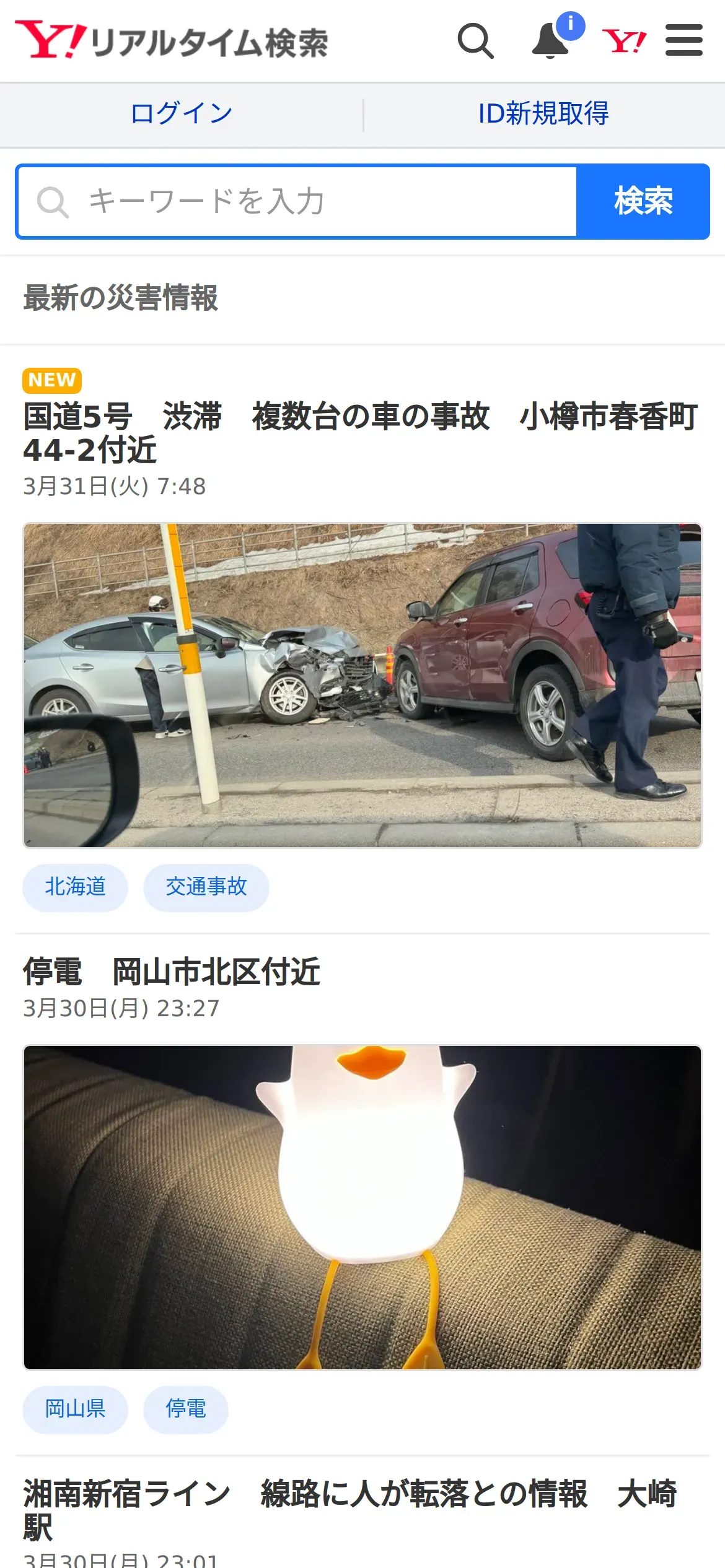Open the 停電 岡山市北区付近 headline
Viewport: 725px width, 1568px height.
tap(172, 971)
